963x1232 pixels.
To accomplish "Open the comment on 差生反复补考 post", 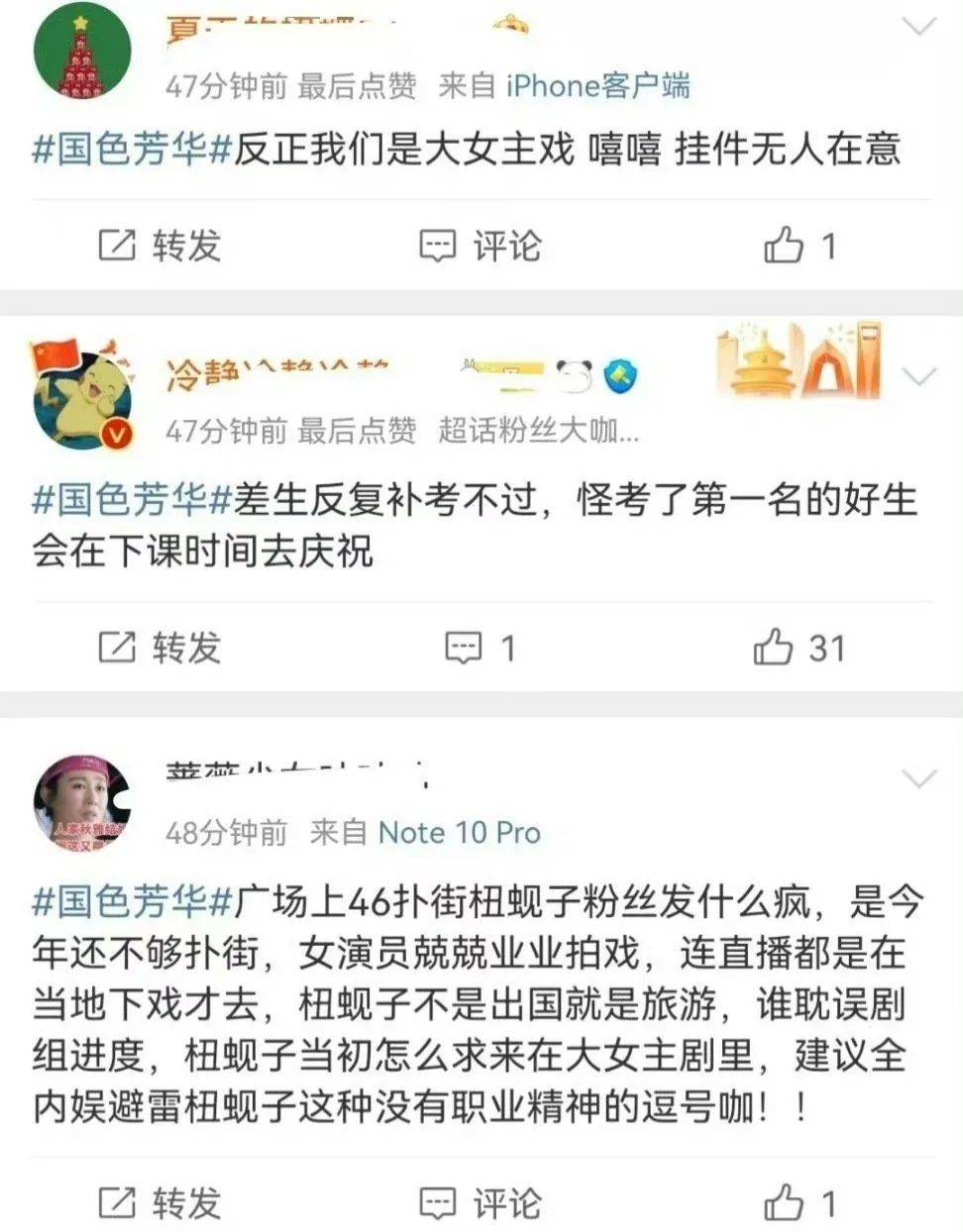I will click(x=481, y=648).
